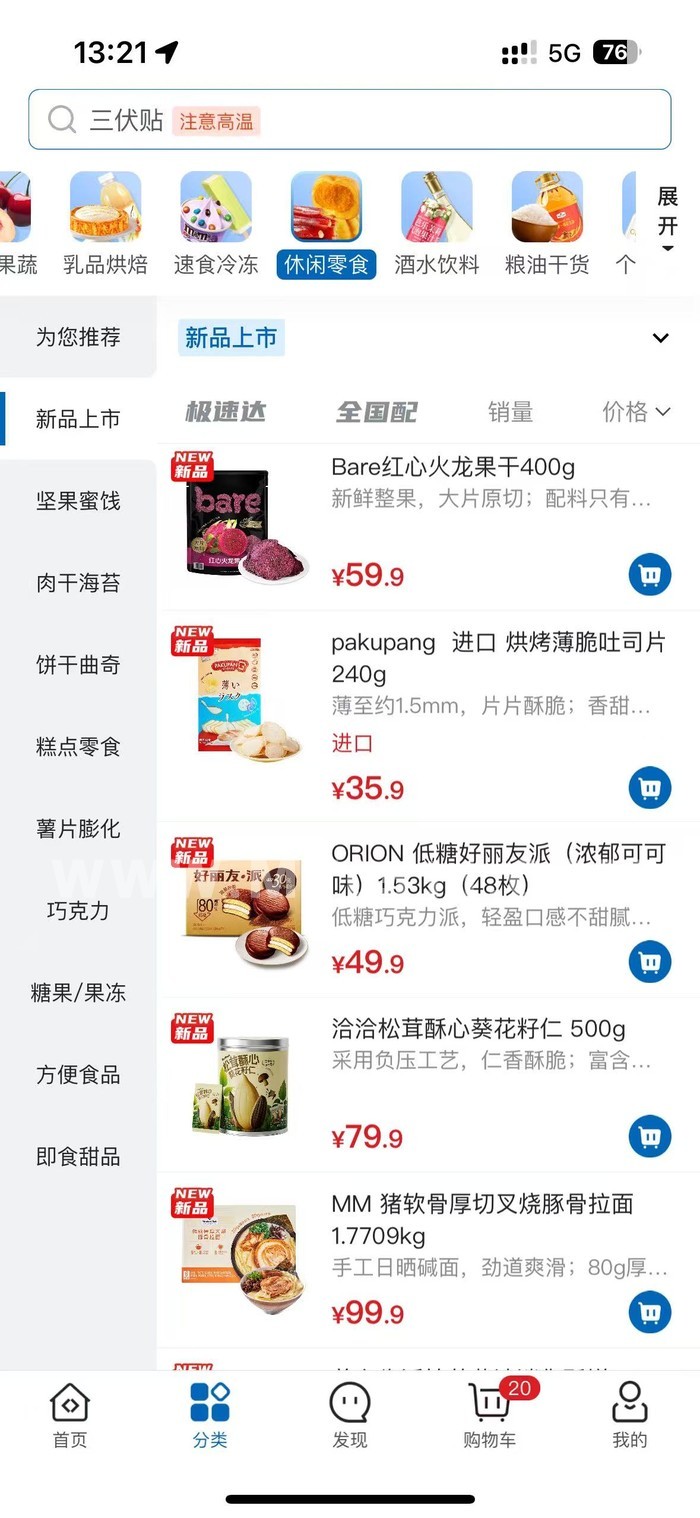Go to 肉干海苔 subcategory
This screenshot has height=1518, width=700.
[78, 583]
